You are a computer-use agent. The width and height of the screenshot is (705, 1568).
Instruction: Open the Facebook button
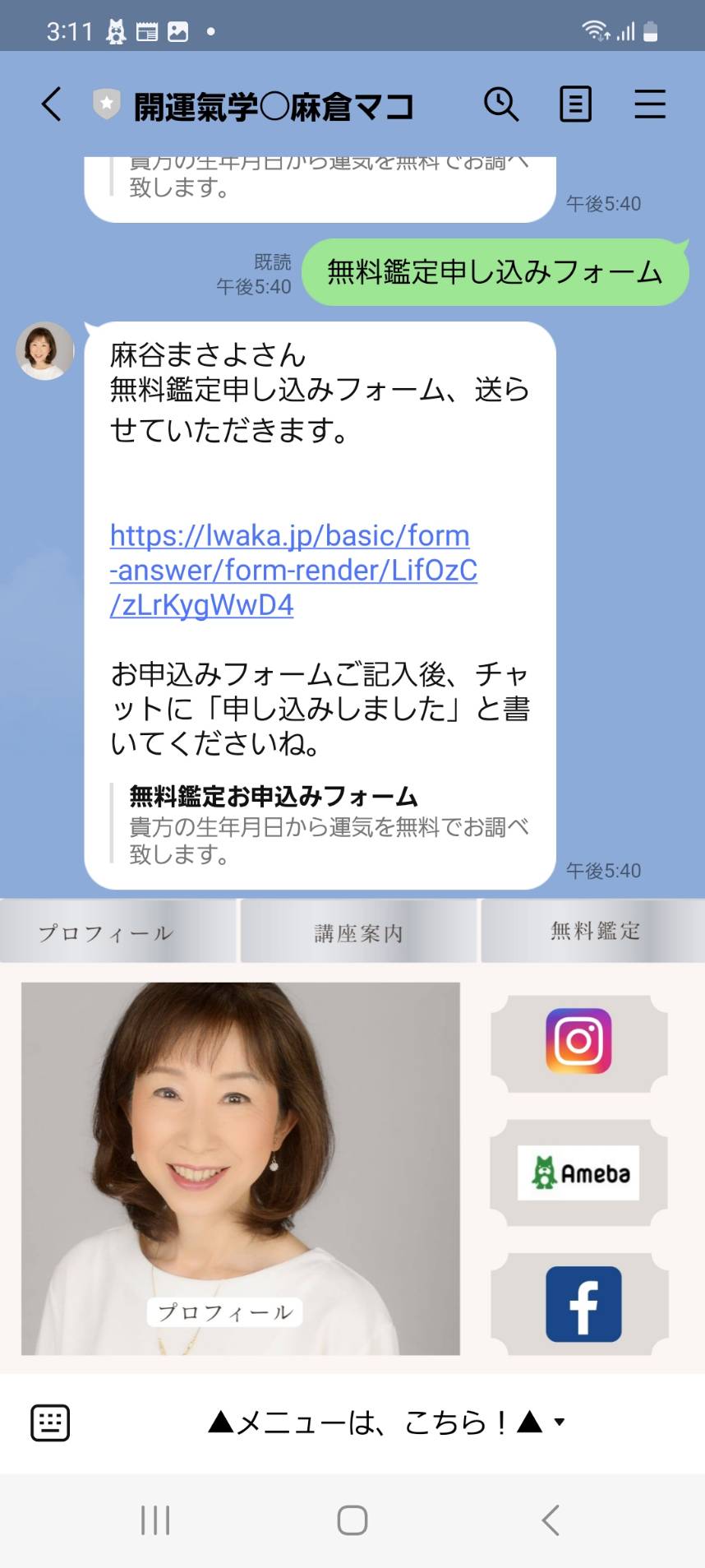point(583,1304)
